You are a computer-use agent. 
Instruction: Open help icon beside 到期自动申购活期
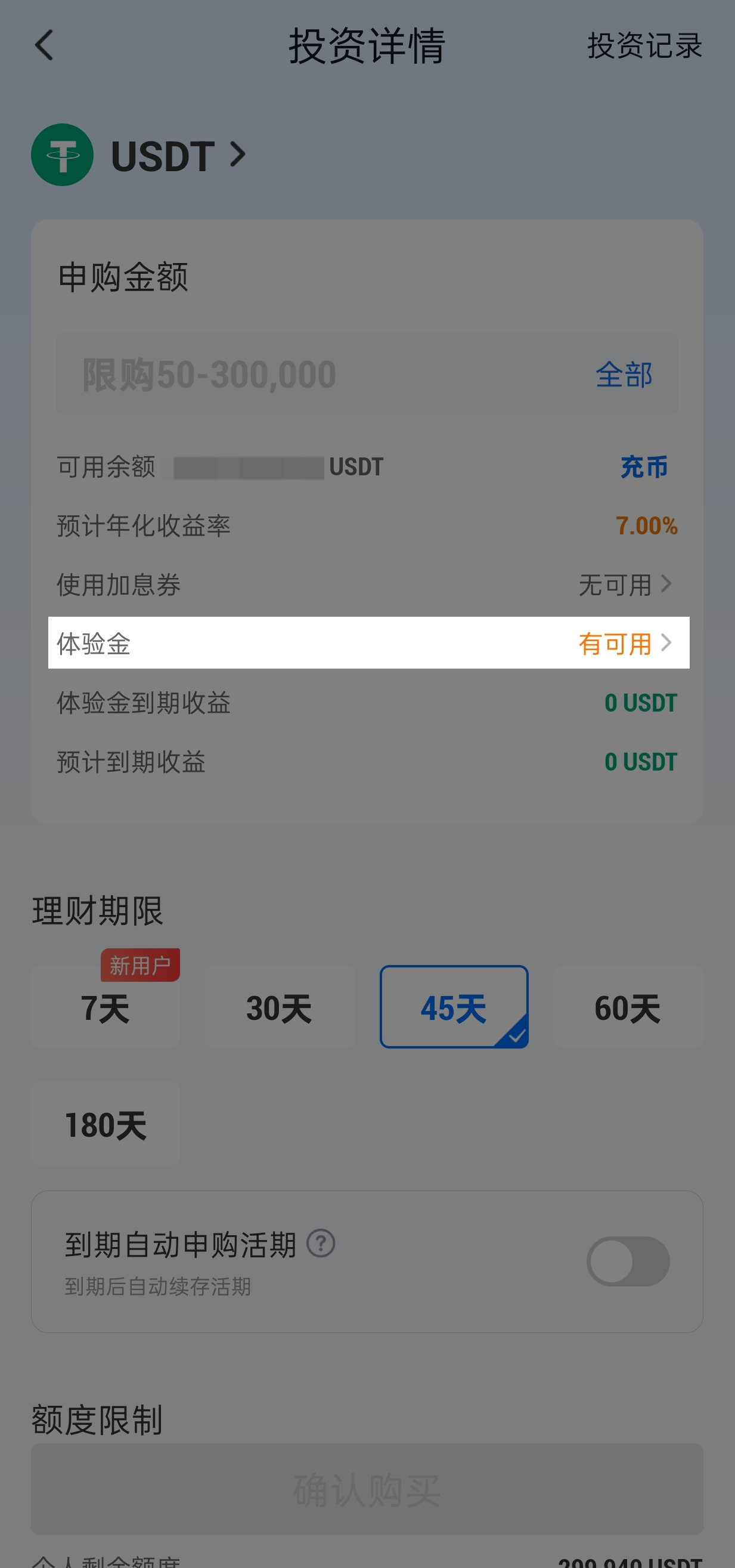point(321,1243)
